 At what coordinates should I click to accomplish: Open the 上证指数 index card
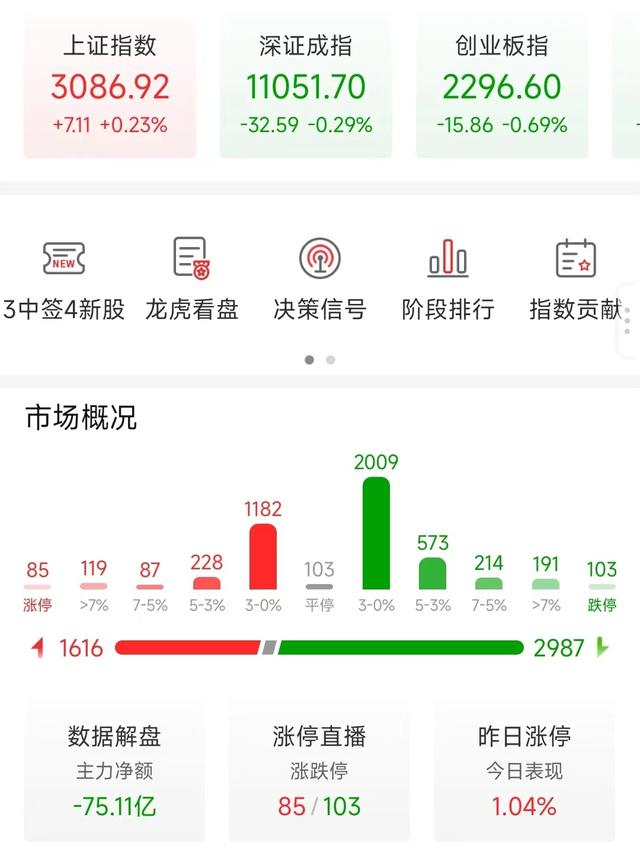pyautogui.click(x=110, y=86)
